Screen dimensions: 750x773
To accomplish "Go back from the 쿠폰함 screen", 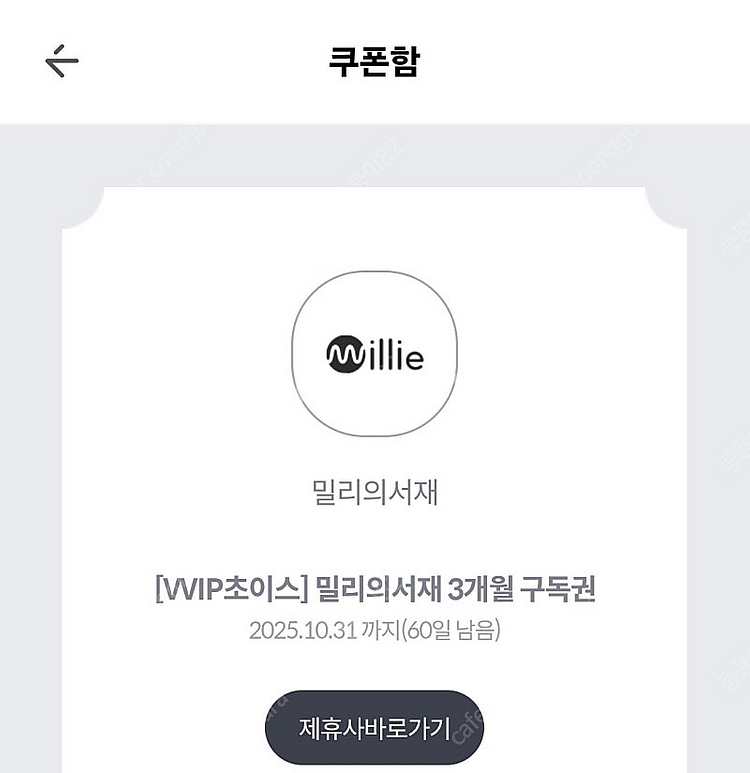I will click(62, 61).
